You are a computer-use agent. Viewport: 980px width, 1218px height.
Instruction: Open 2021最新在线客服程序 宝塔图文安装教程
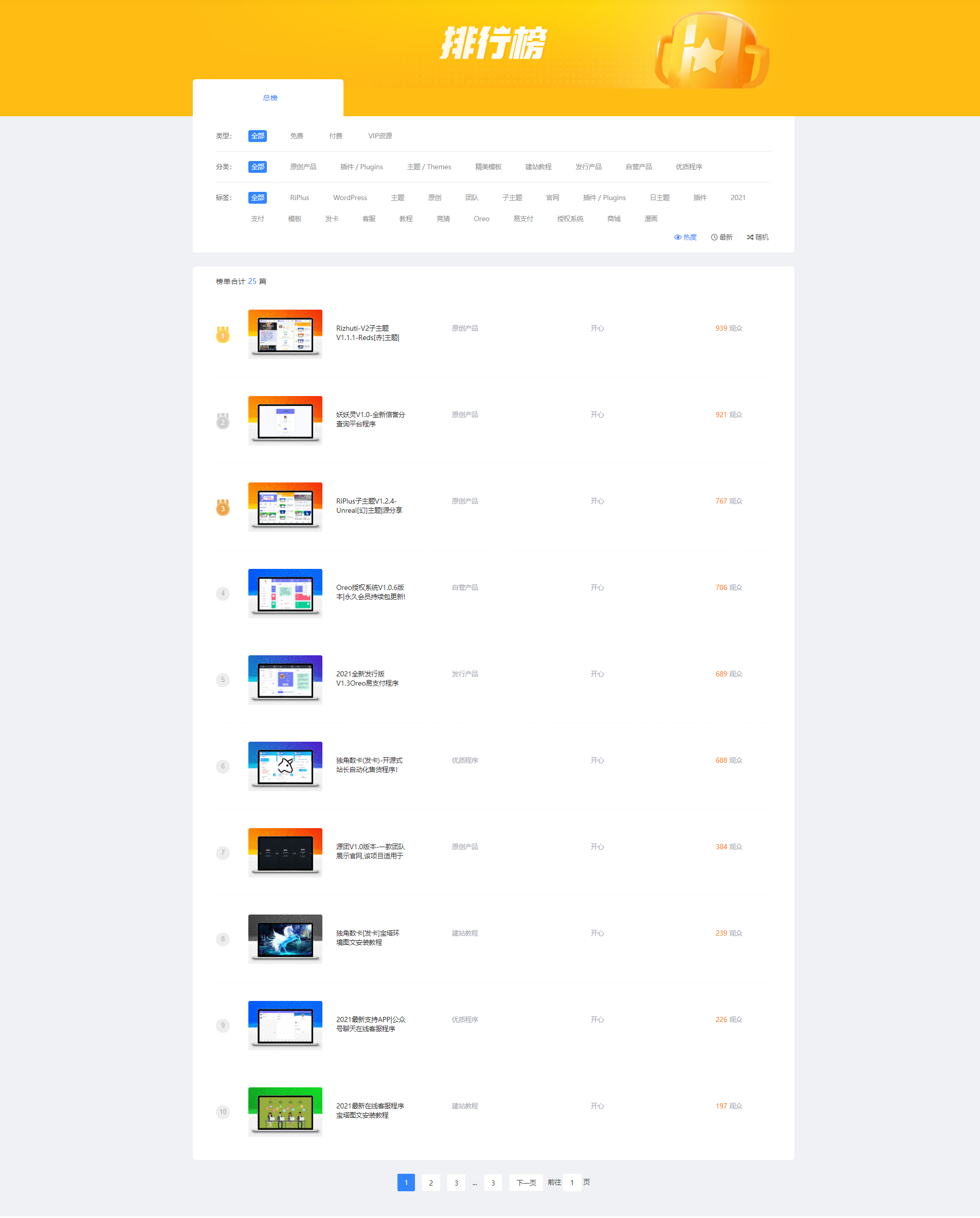pyautogui.click(x=370, y=1111)
